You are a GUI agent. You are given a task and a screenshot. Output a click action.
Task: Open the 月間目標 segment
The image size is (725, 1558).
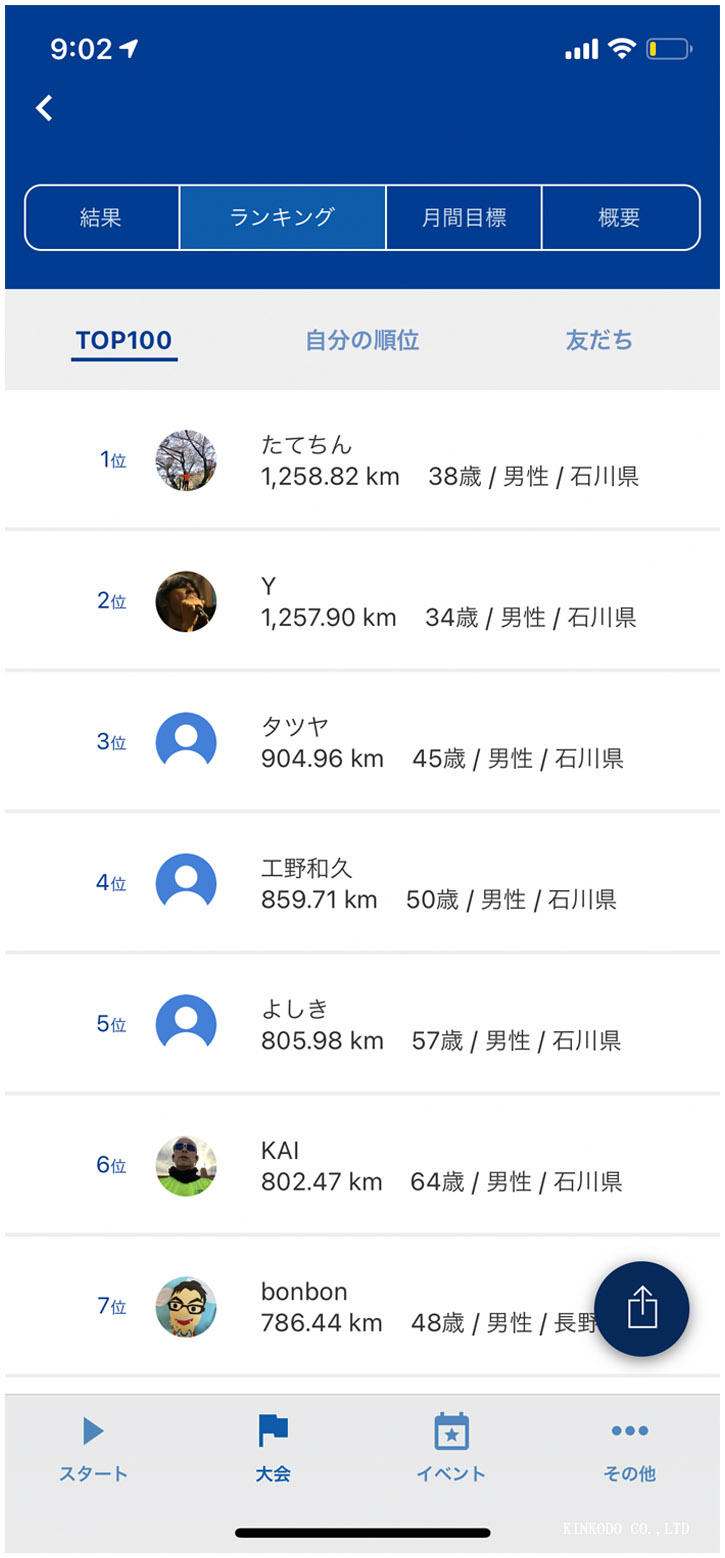click(463, 217)
